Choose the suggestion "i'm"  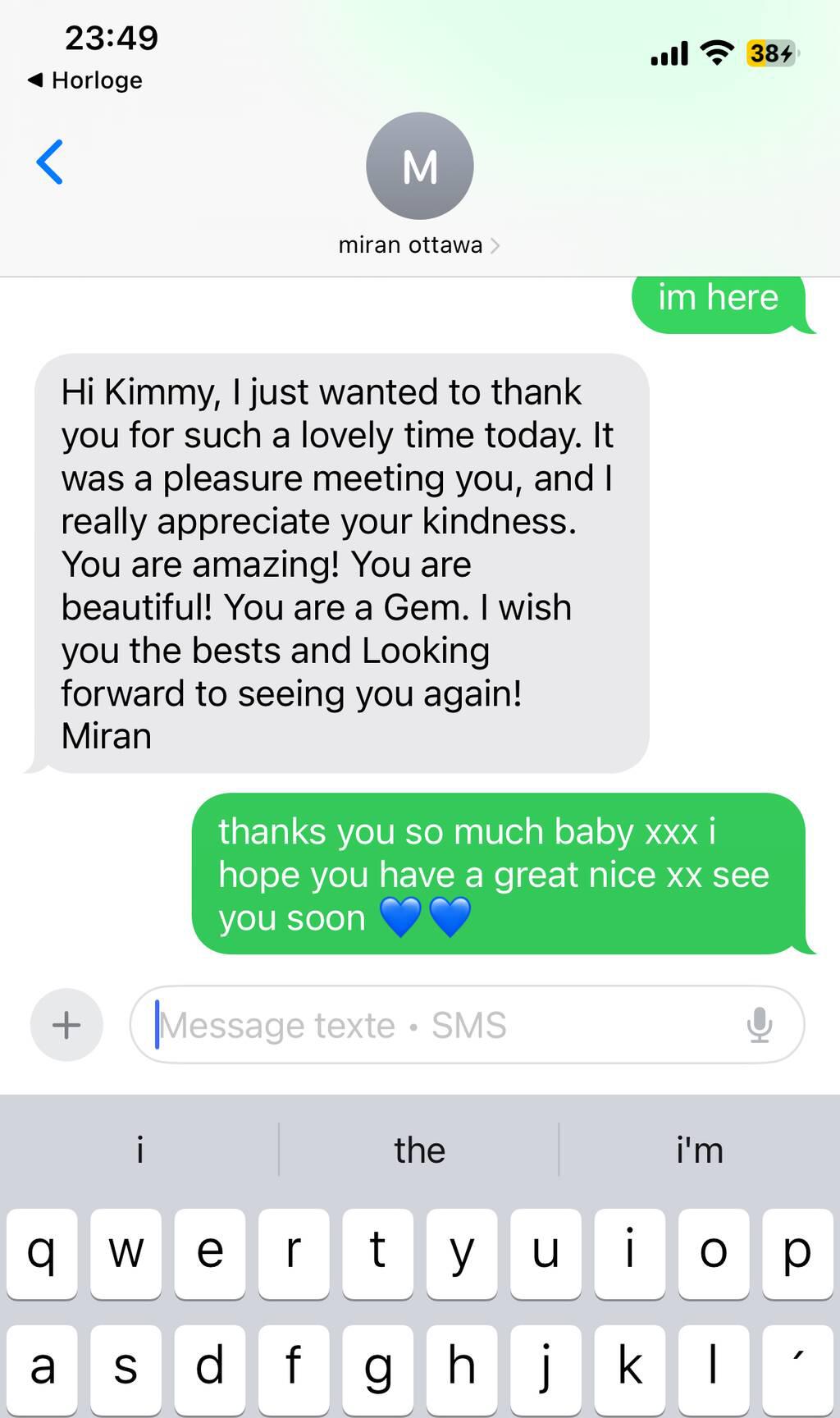[x=700, y=1150]
